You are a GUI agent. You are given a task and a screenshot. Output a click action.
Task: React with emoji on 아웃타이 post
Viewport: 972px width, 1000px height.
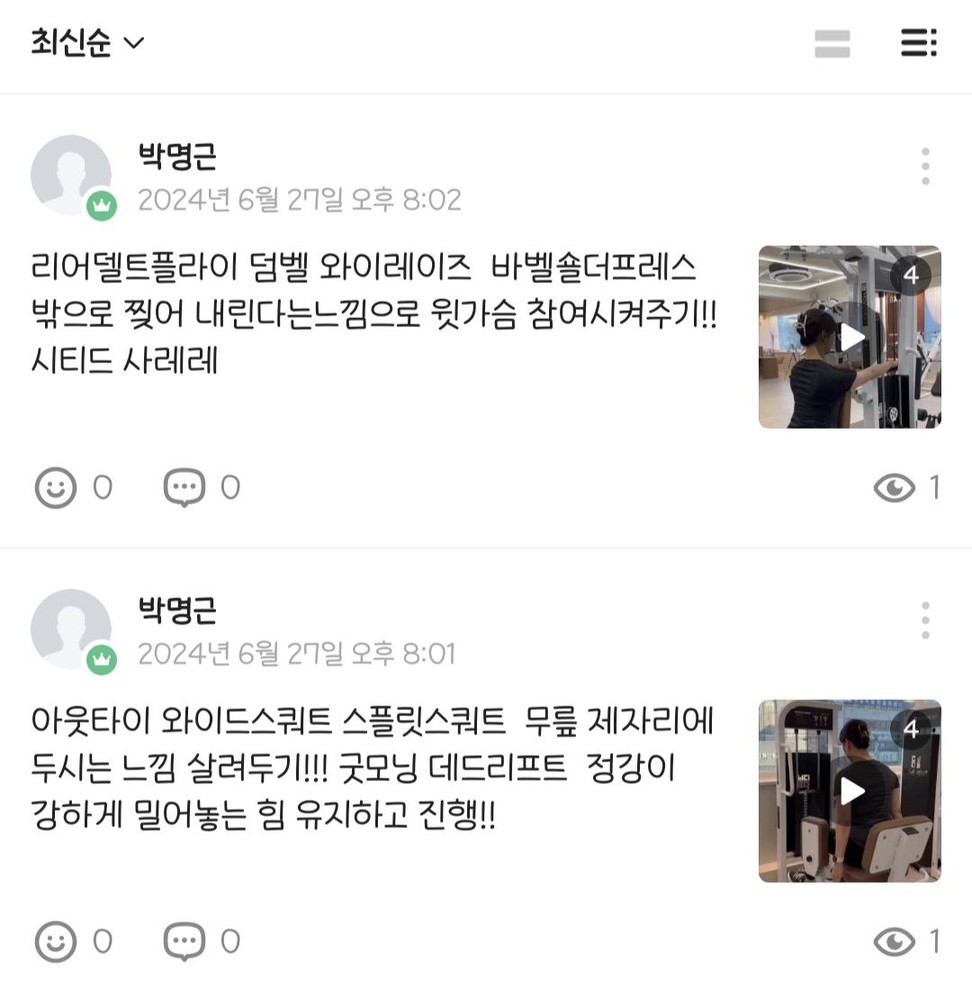point(56,942)
